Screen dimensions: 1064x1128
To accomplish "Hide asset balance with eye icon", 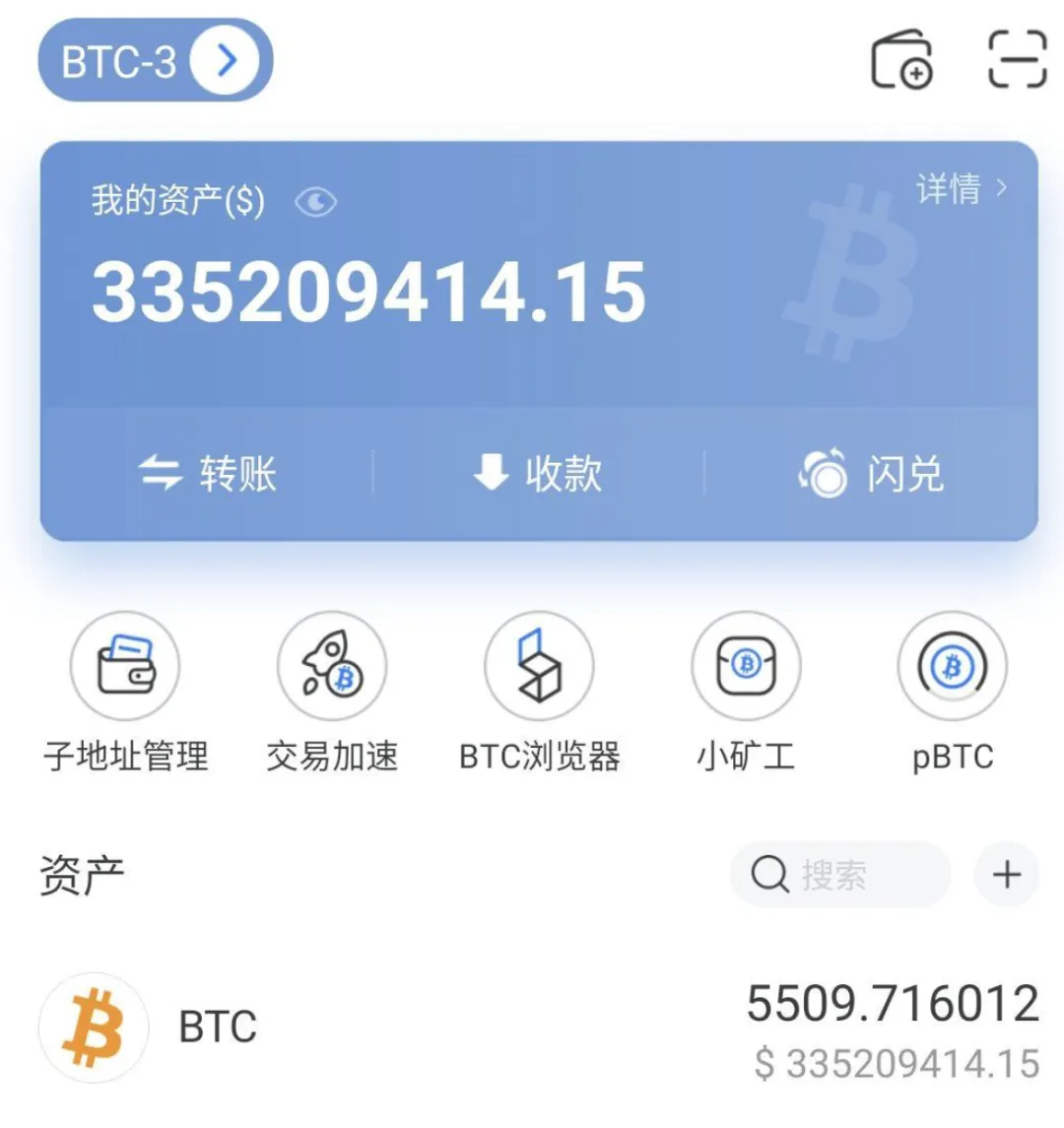I will point(315,203).
